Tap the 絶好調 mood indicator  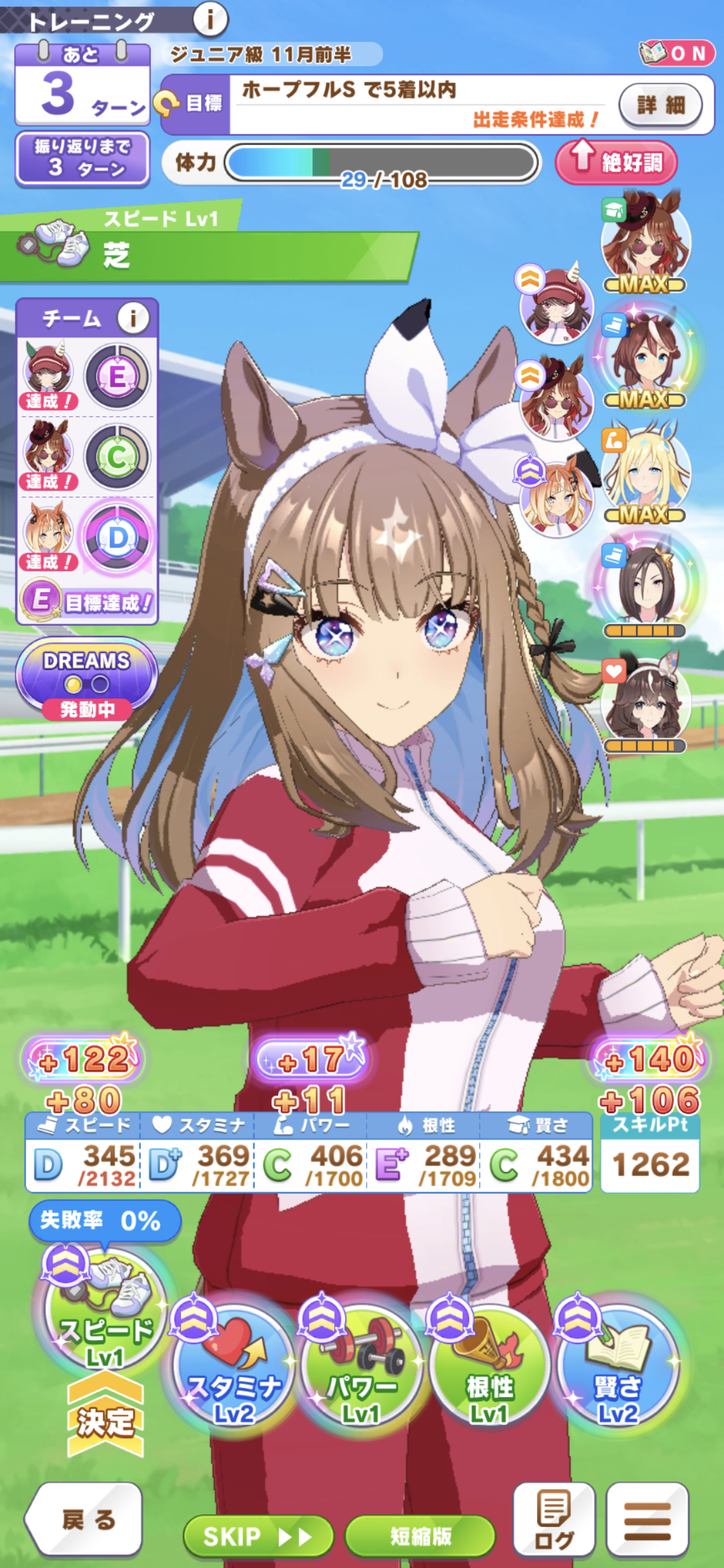point(616,161)
